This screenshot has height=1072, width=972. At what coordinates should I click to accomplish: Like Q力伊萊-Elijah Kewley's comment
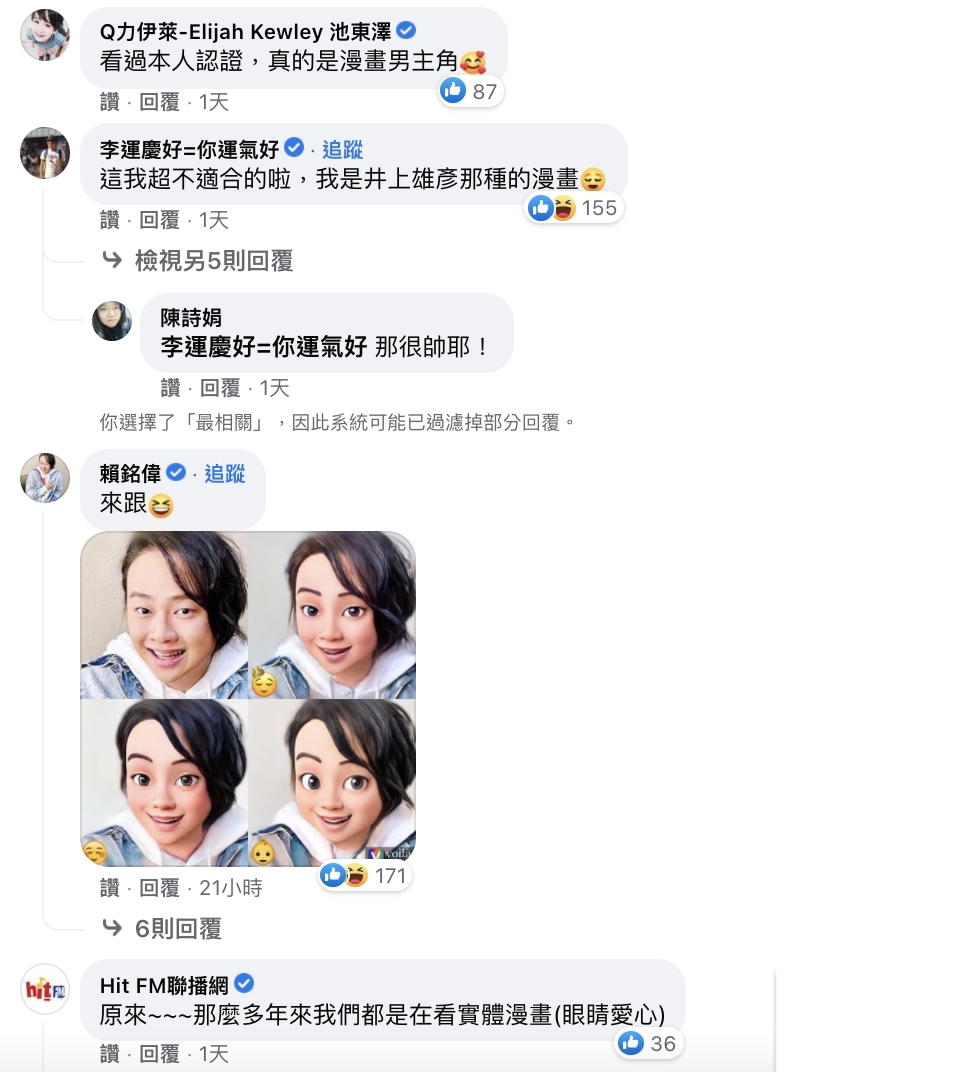[109, 102]
